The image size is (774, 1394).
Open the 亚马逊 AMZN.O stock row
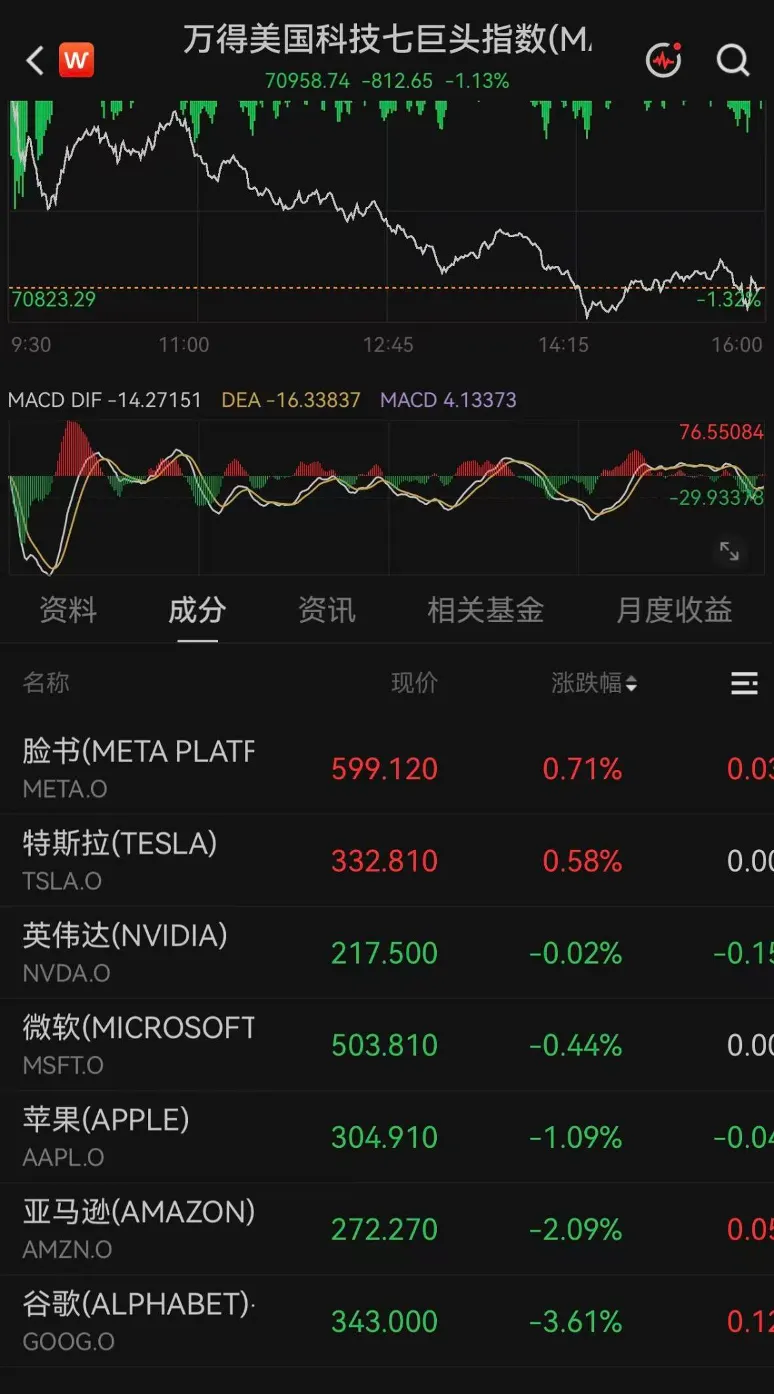point(387,1228)
